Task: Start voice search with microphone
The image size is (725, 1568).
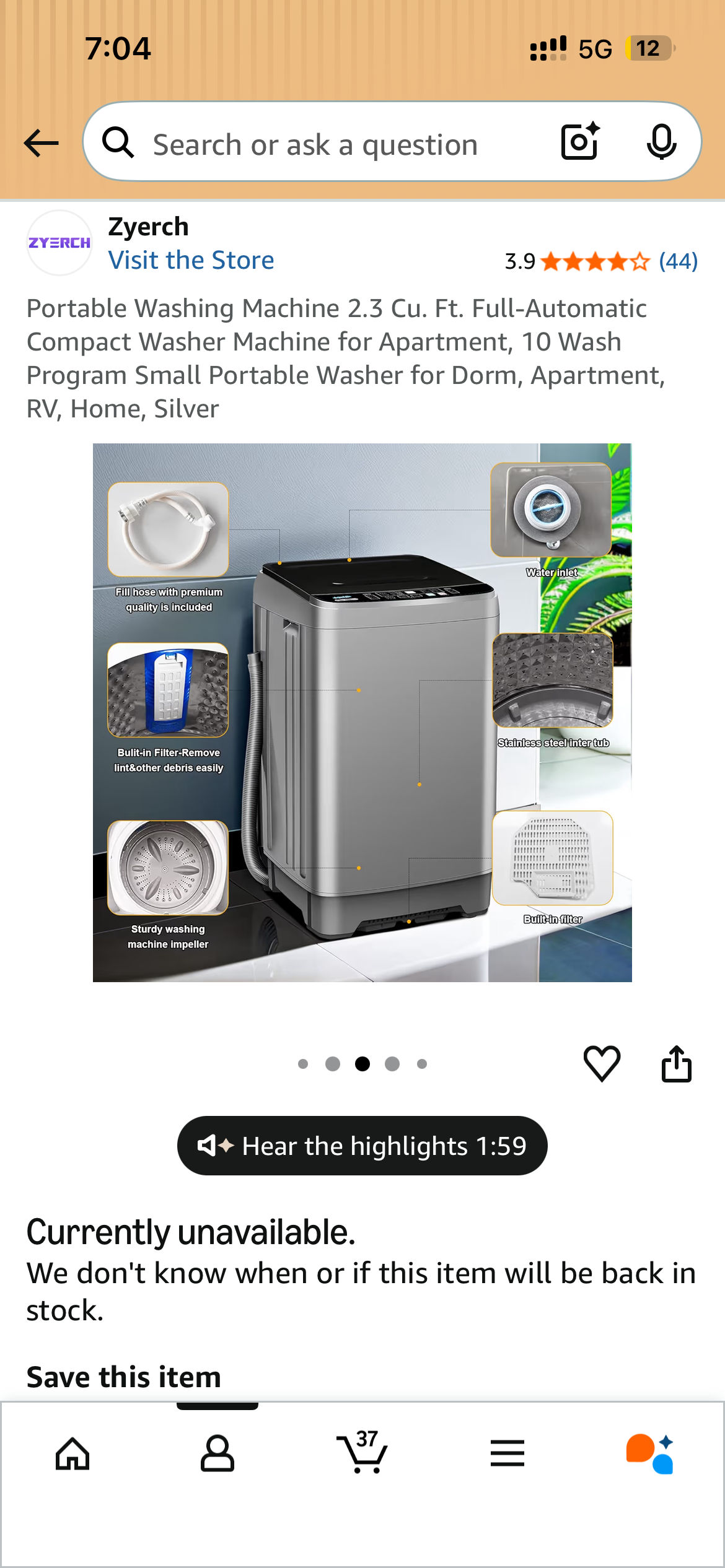Action: point(661,142)
